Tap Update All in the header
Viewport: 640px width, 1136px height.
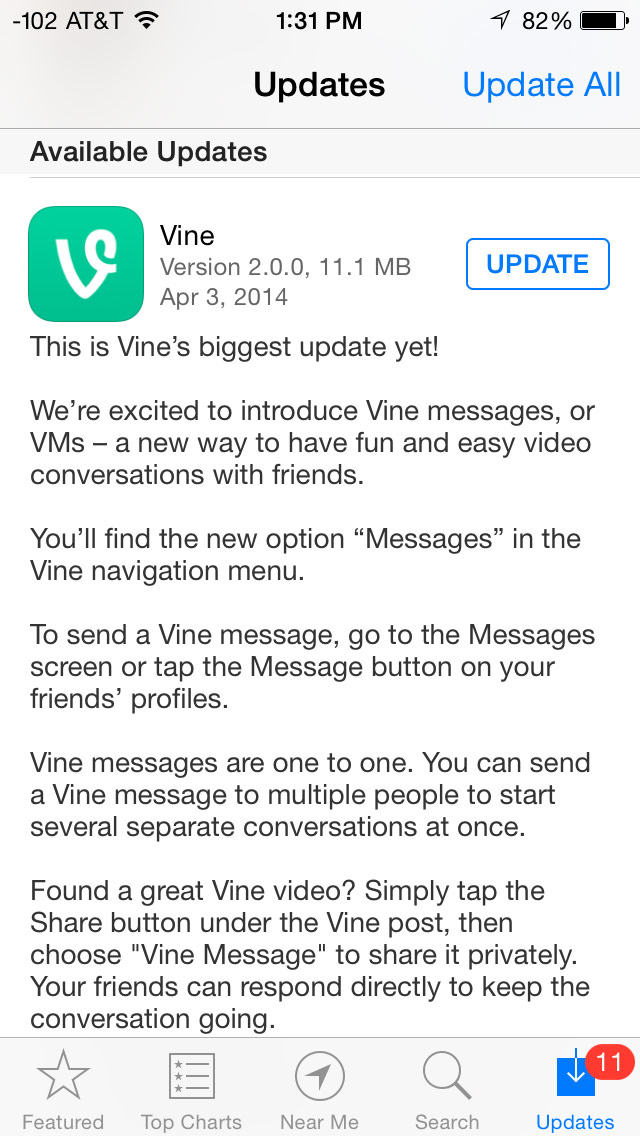click(x=541, y=85)
